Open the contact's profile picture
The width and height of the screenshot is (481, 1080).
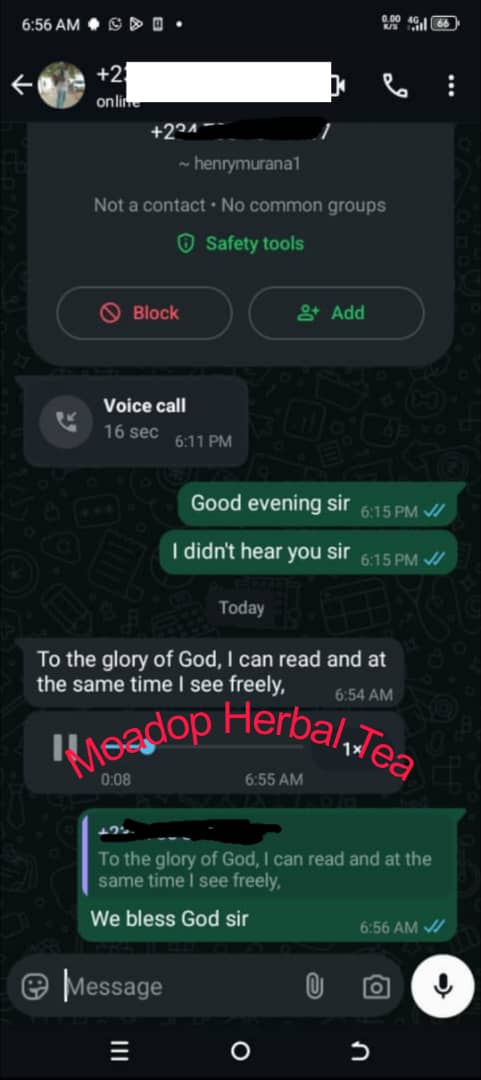tap(61, 85)
